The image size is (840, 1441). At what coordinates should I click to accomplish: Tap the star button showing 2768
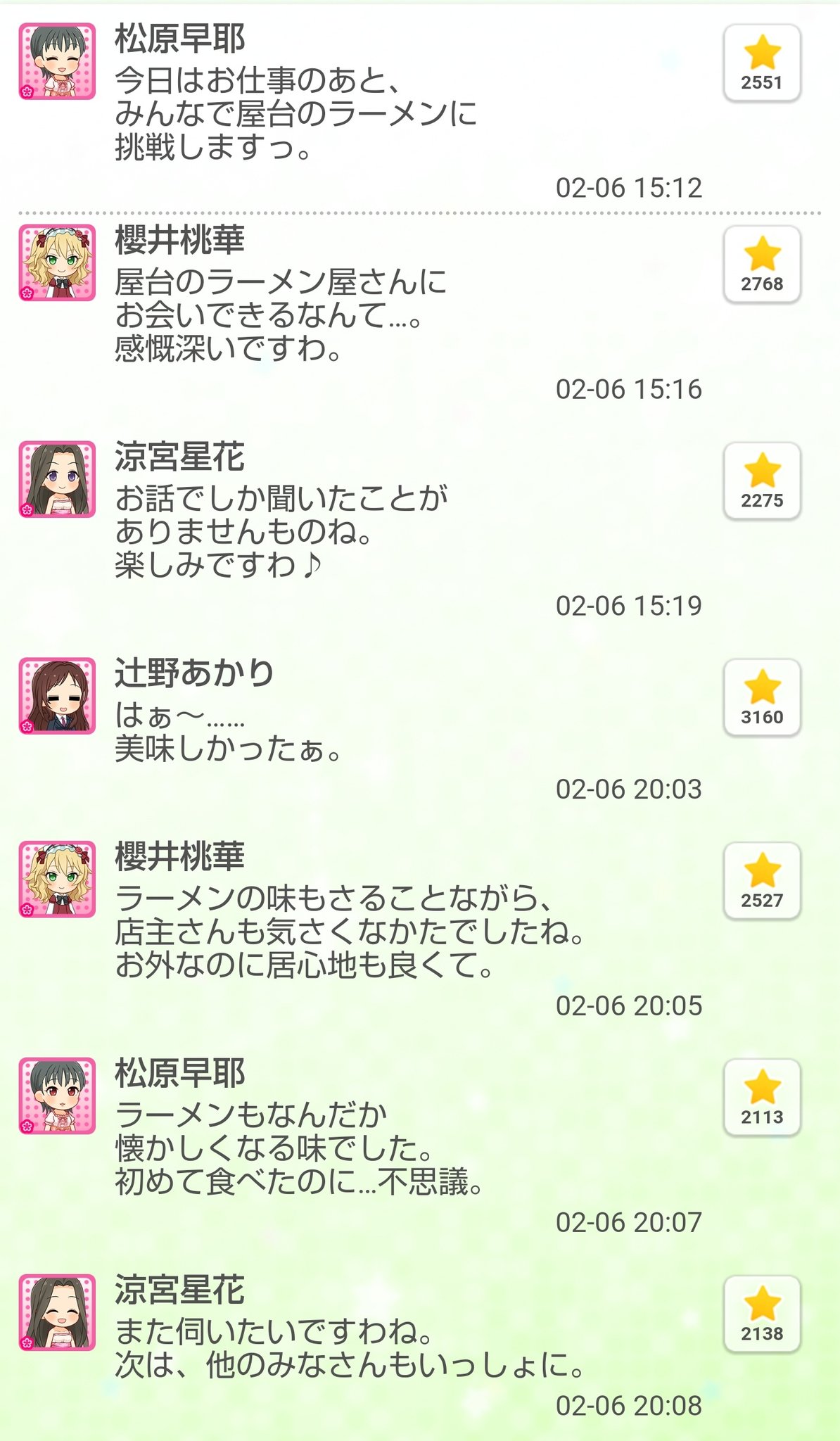click(762, 265)
